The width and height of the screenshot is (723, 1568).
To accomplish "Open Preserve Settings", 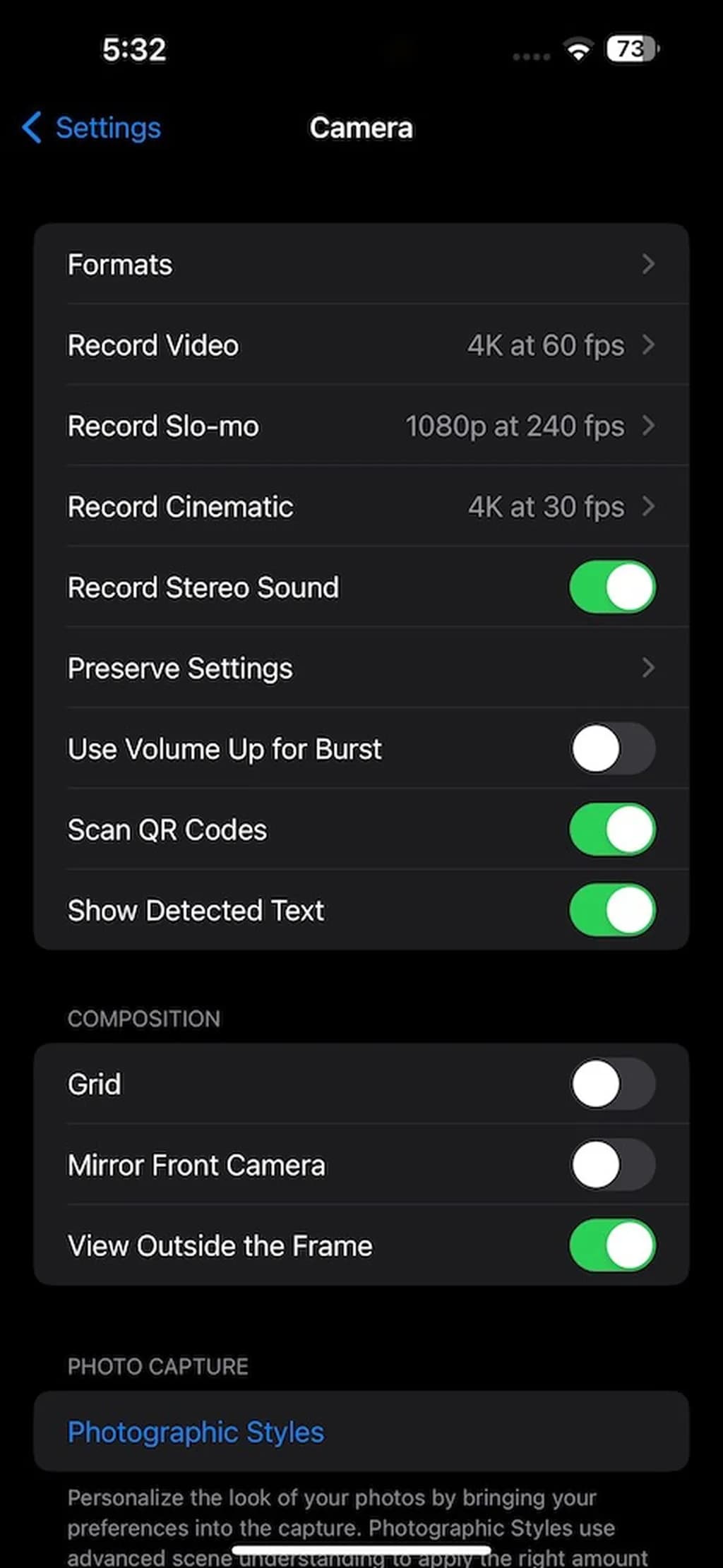I will pyautogui.click(x=361, y=668).
